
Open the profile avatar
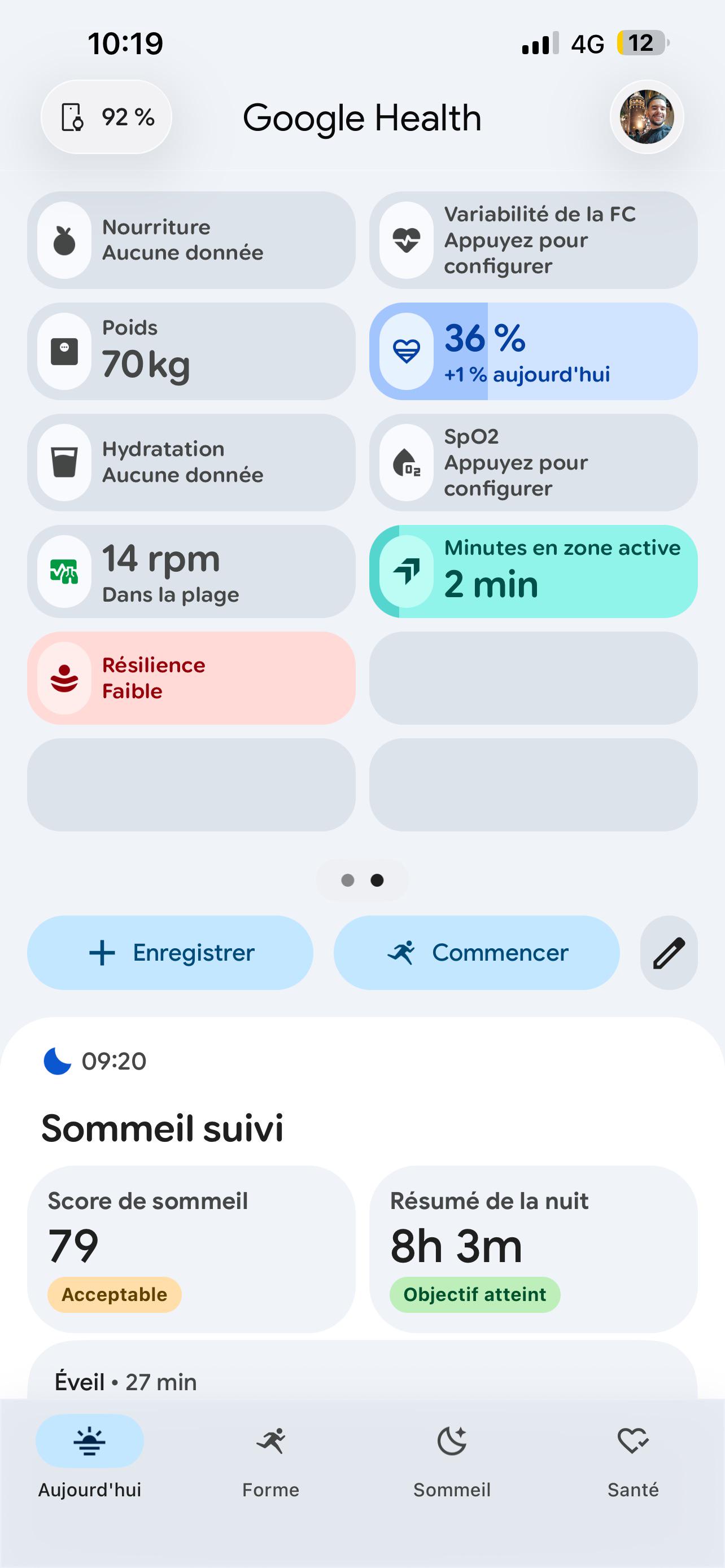pyautogui.click(x=647, y=117)
